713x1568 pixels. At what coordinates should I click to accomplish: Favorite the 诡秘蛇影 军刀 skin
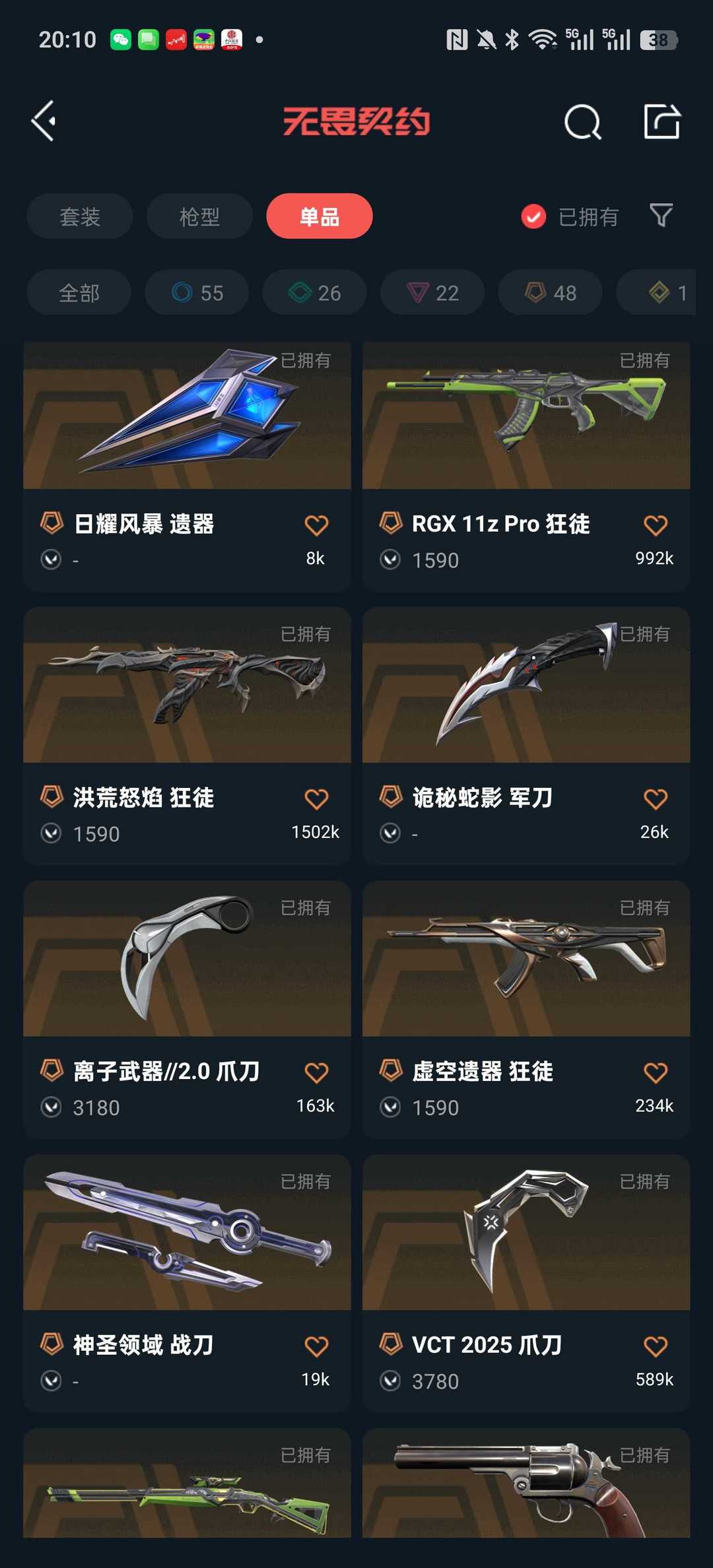point(655,799)
